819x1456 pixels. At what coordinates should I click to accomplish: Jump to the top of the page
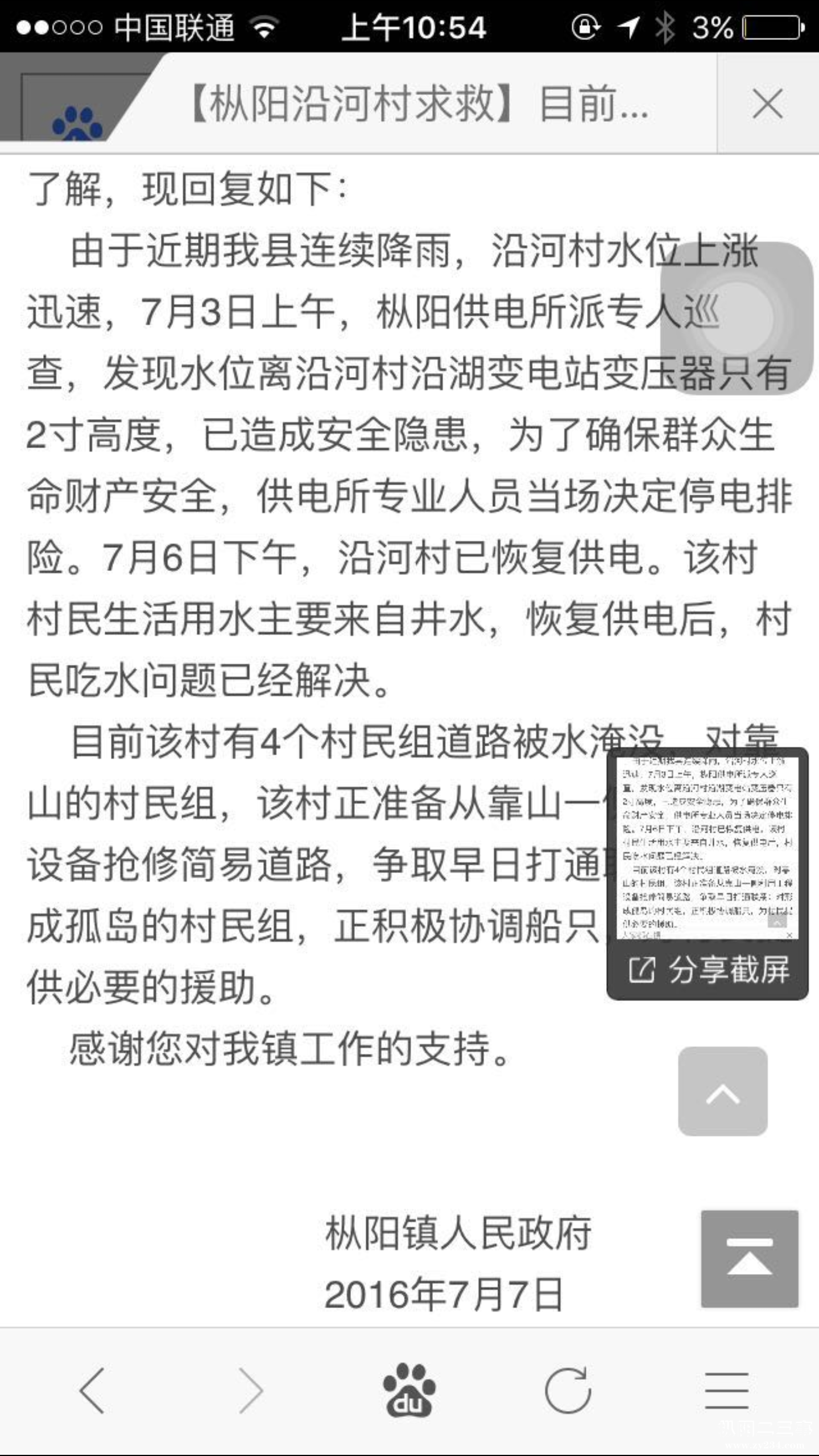pos(749,1259)
